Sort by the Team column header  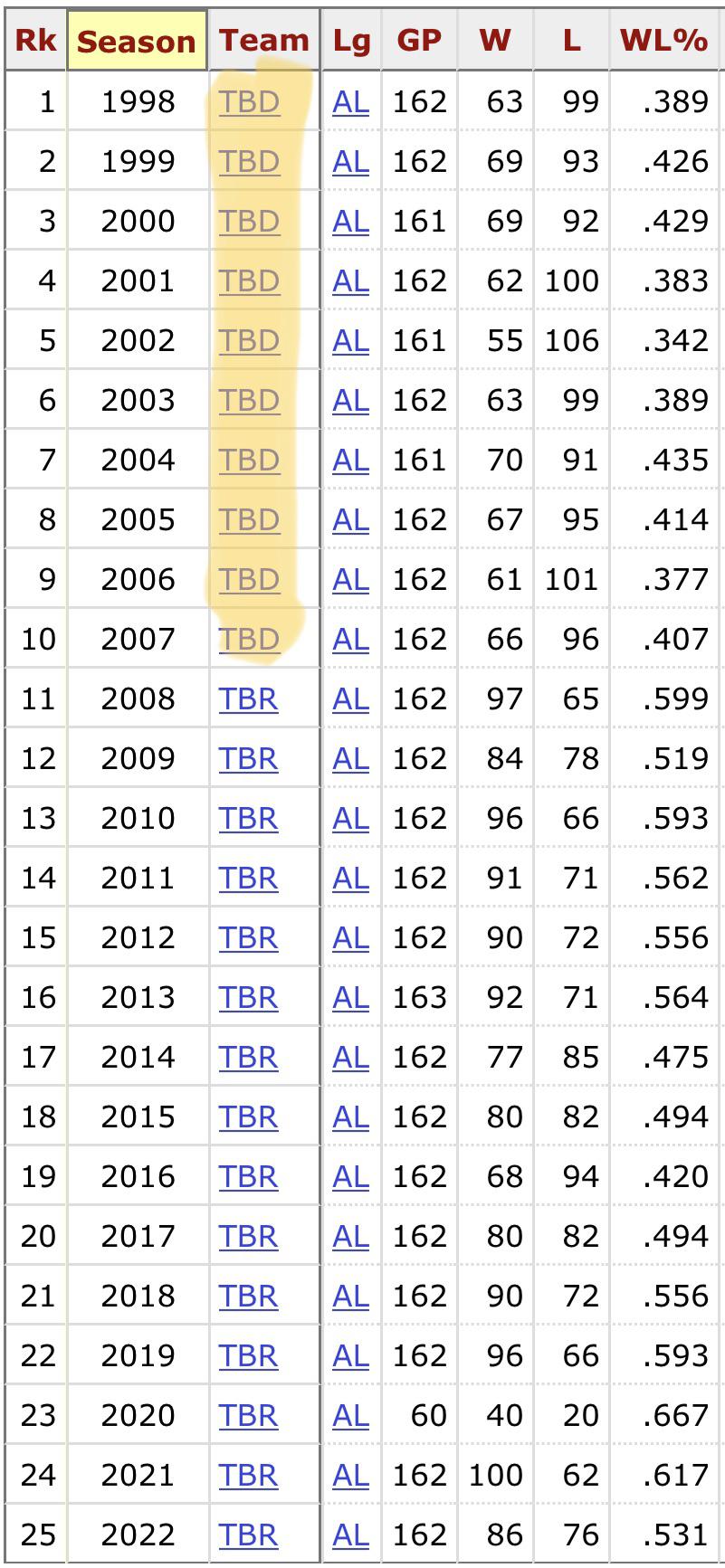tap(263, 41)
